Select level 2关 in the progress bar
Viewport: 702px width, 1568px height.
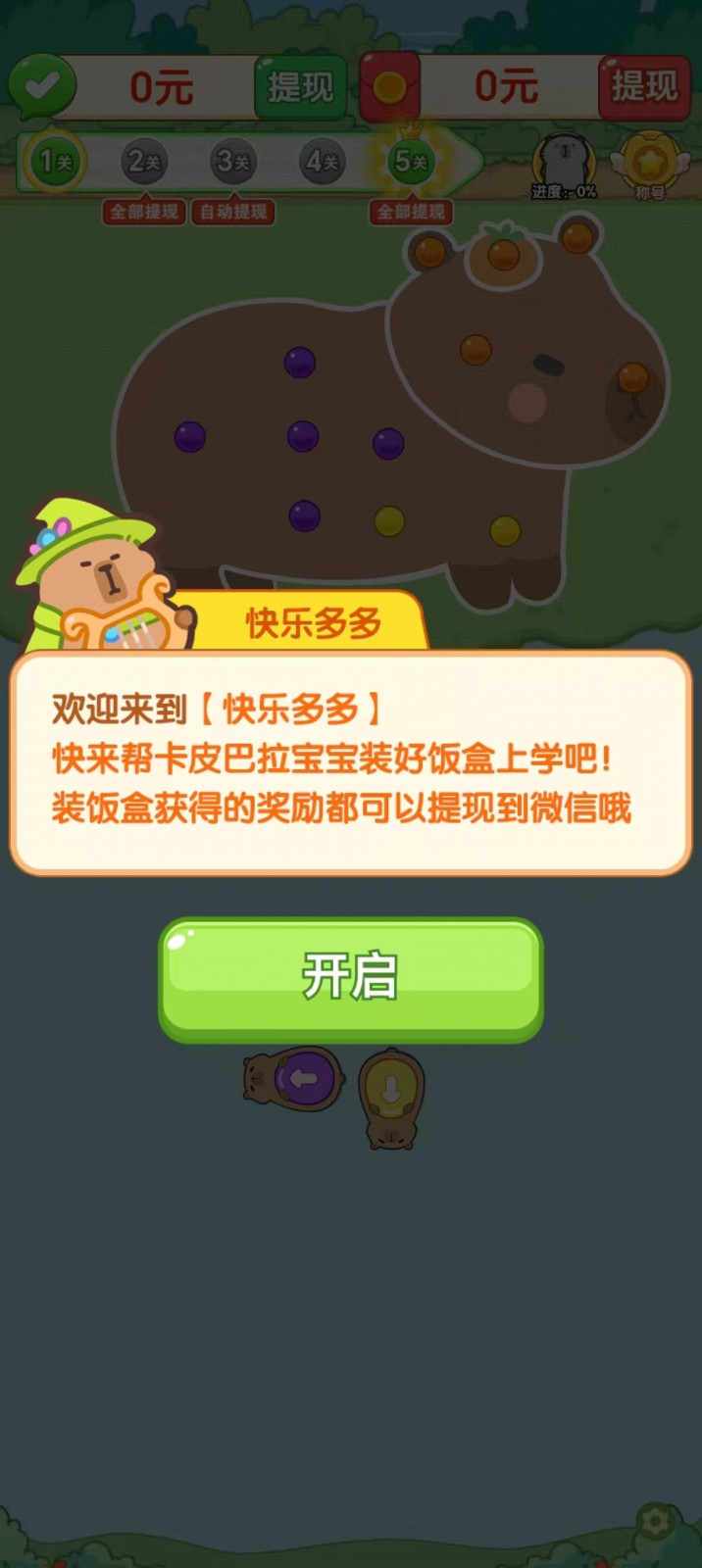144,161
